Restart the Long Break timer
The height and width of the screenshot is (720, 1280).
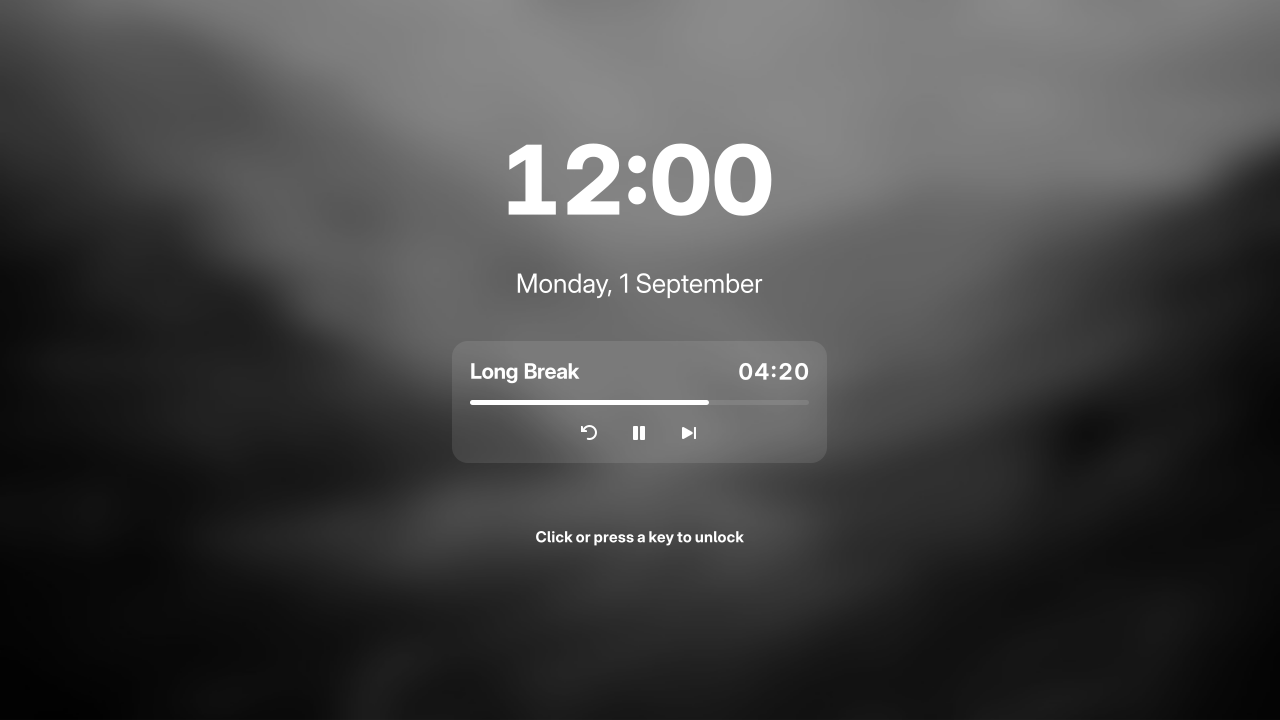(589, 433)
